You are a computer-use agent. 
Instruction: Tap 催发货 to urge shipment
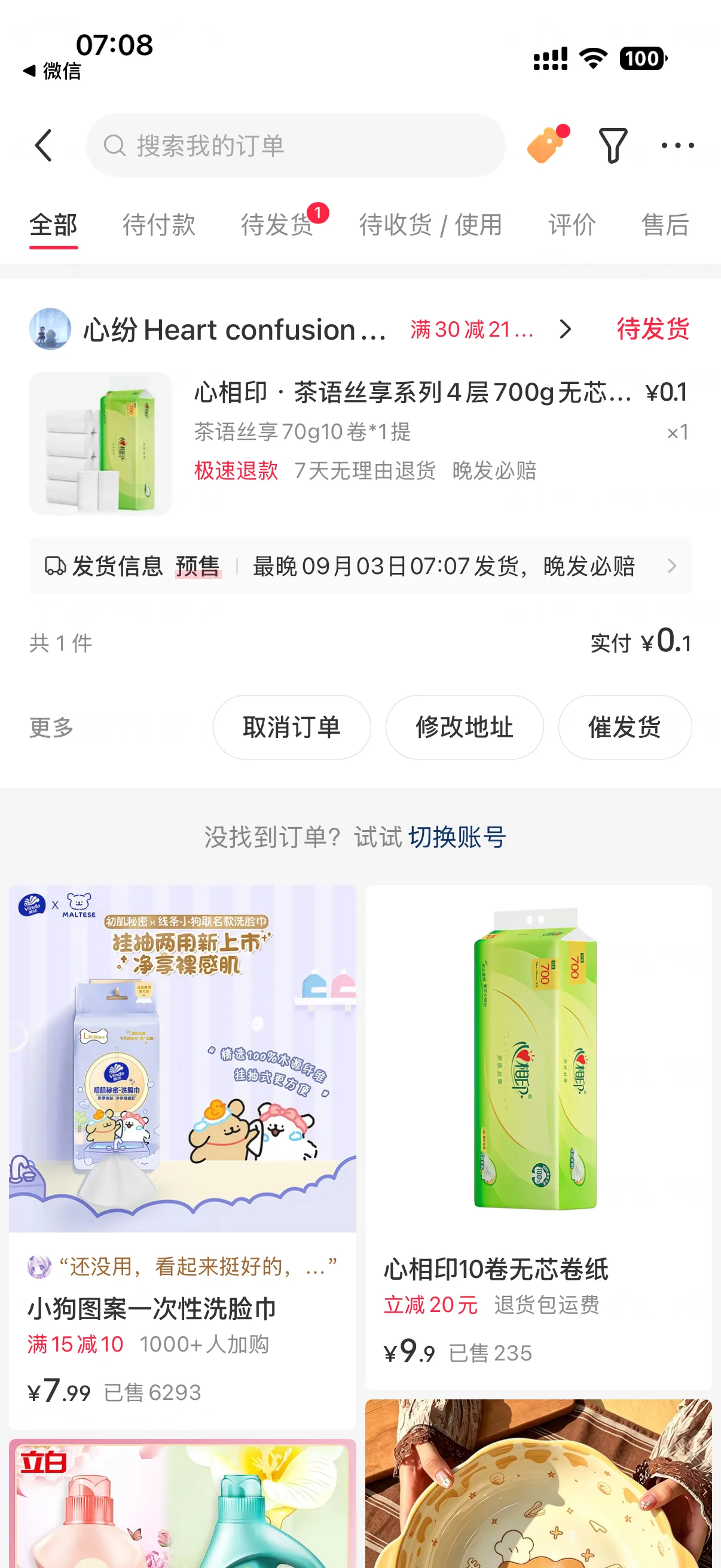pos(625,727)
